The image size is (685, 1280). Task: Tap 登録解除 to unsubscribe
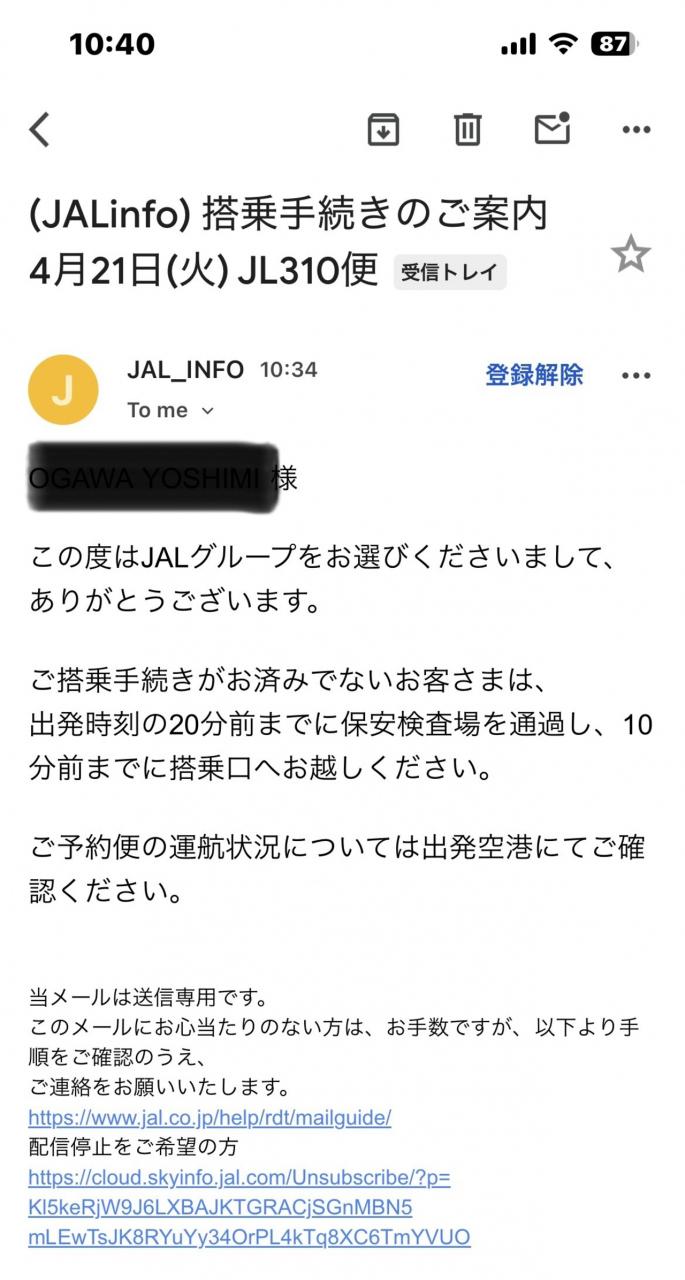(534, 375)
